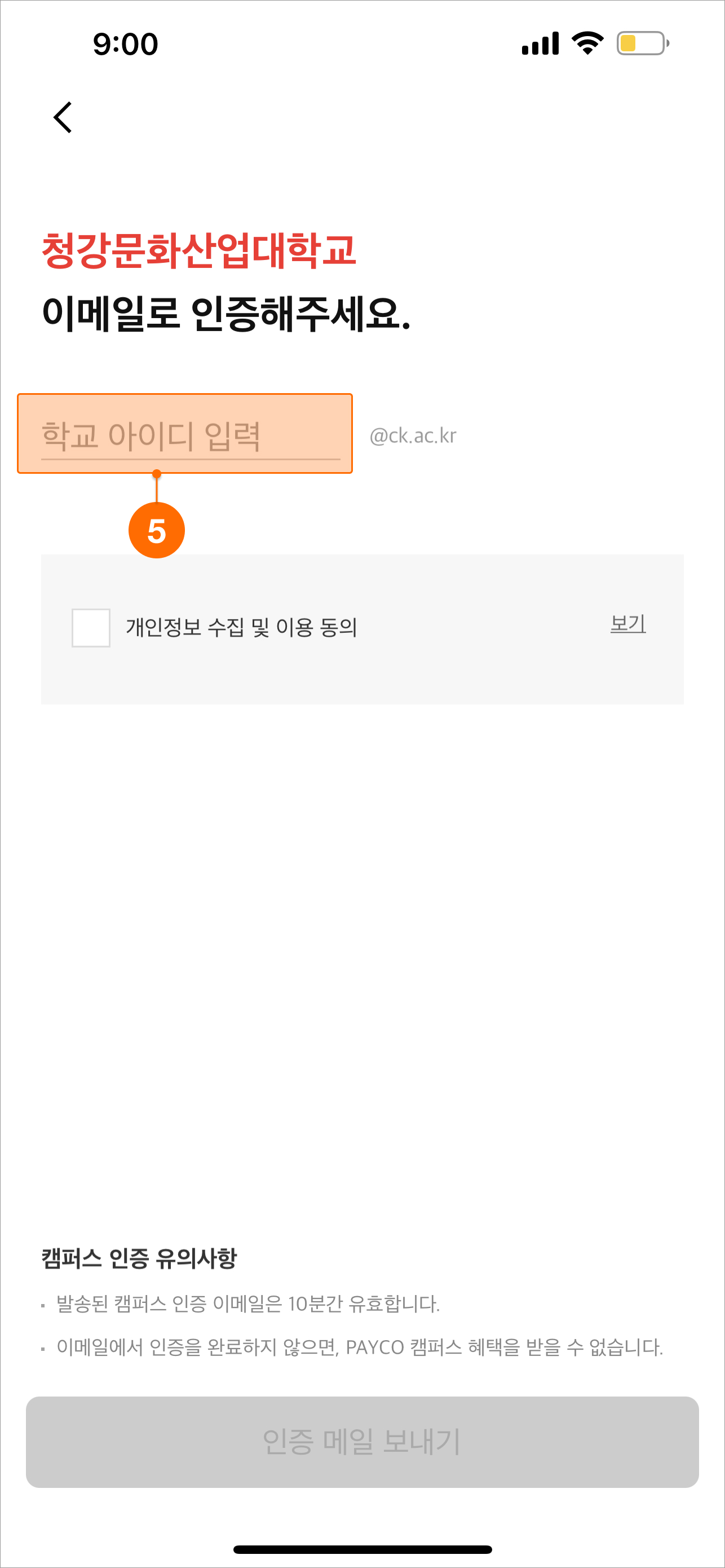
Task: Open the 보기 link for privacy terms
Action: coord(627,624)
